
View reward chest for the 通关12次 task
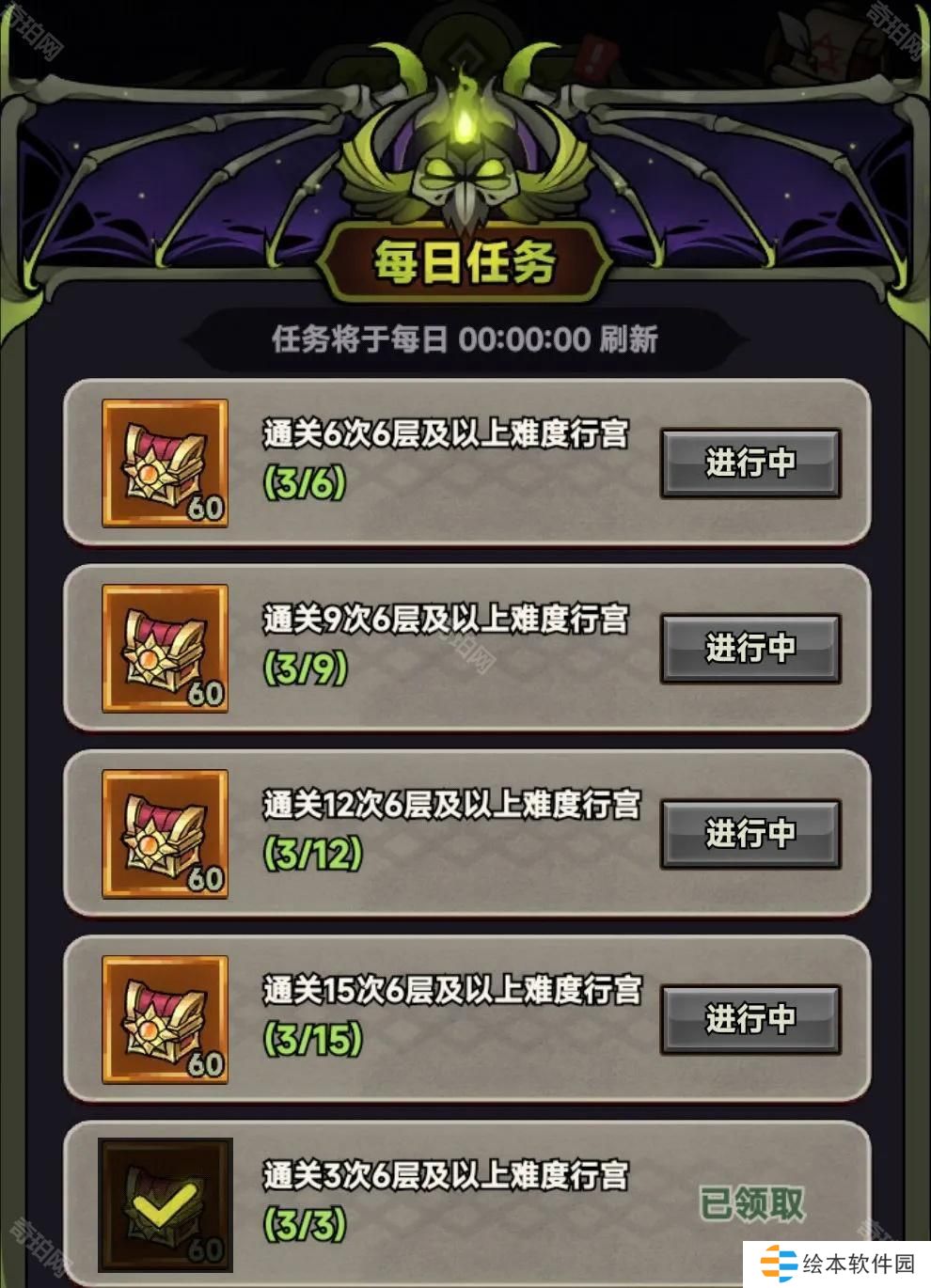tap(165, 833)
